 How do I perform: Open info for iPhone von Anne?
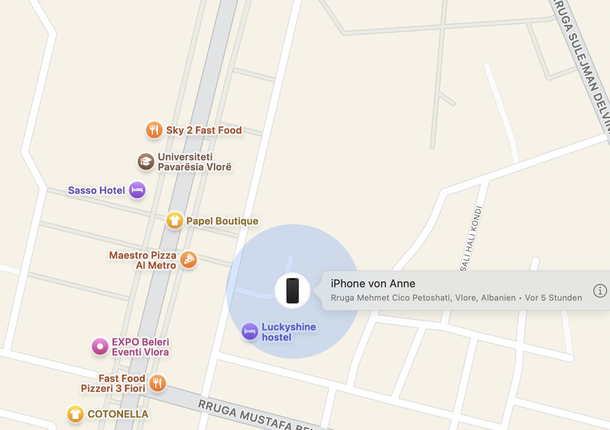tap(599, 291)
